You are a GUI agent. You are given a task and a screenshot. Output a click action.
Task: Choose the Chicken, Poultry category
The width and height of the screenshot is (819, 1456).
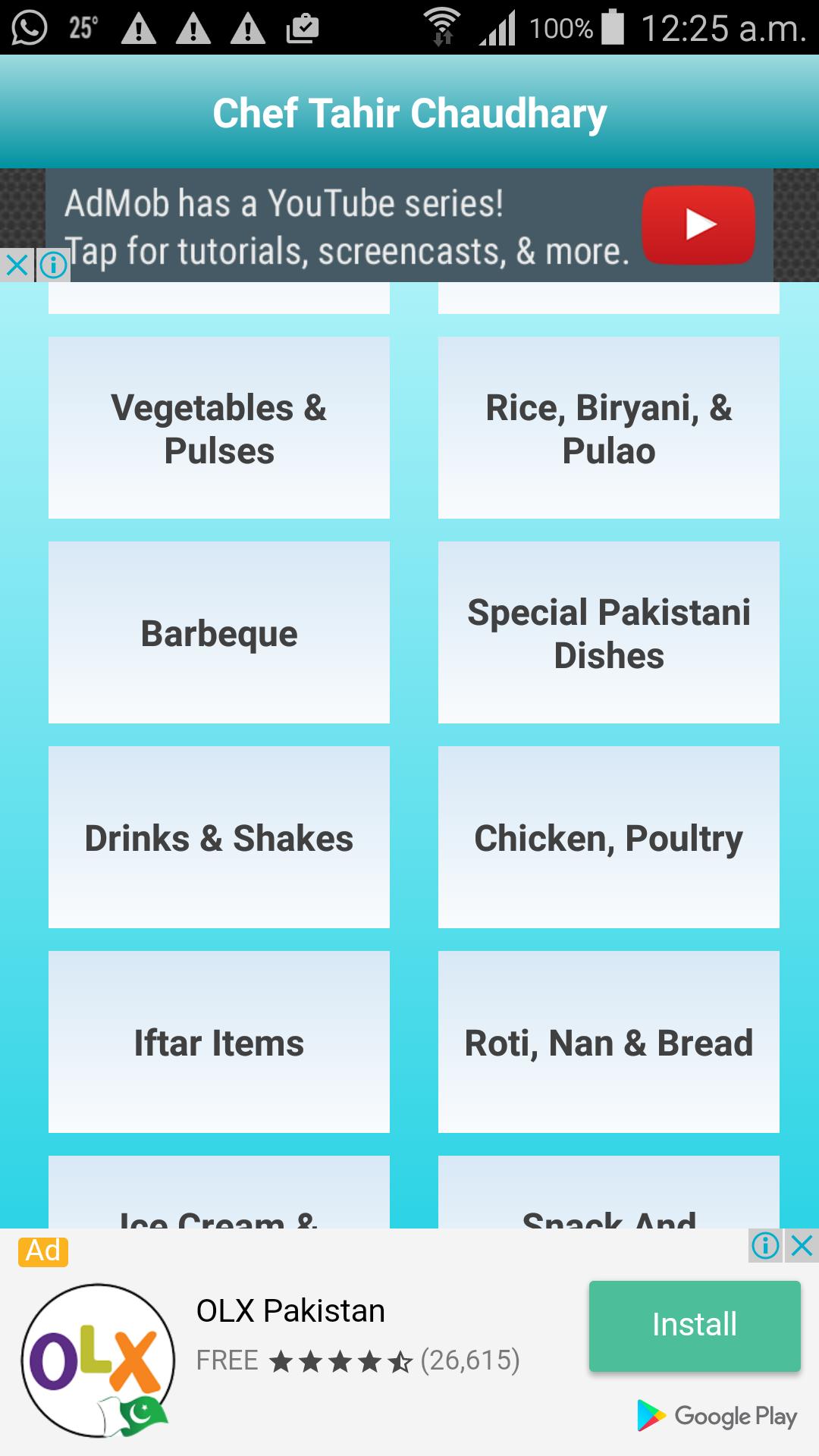pyautogui.click(x=609, y=837)
